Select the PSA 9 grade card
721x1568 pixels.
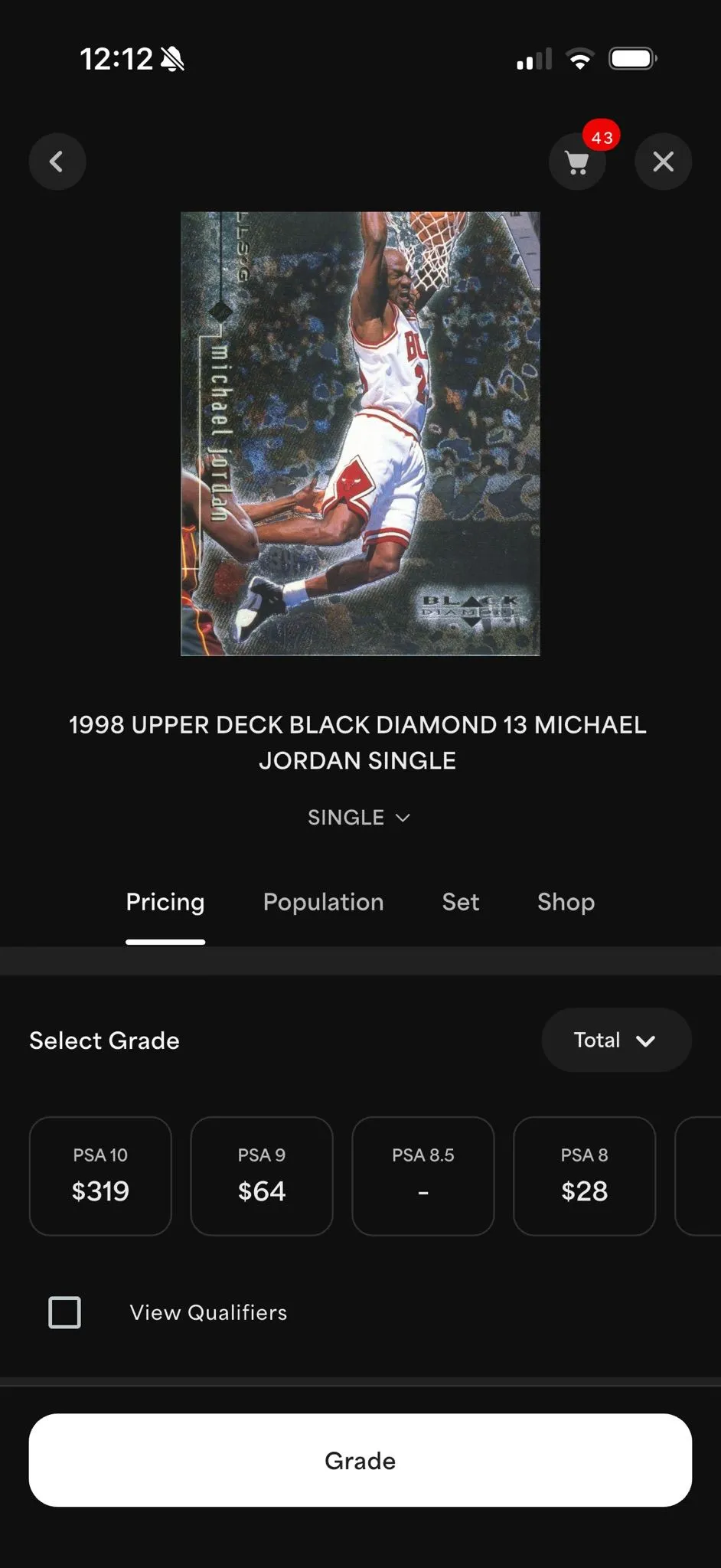pyautogui.click(x=262, y=1176)
